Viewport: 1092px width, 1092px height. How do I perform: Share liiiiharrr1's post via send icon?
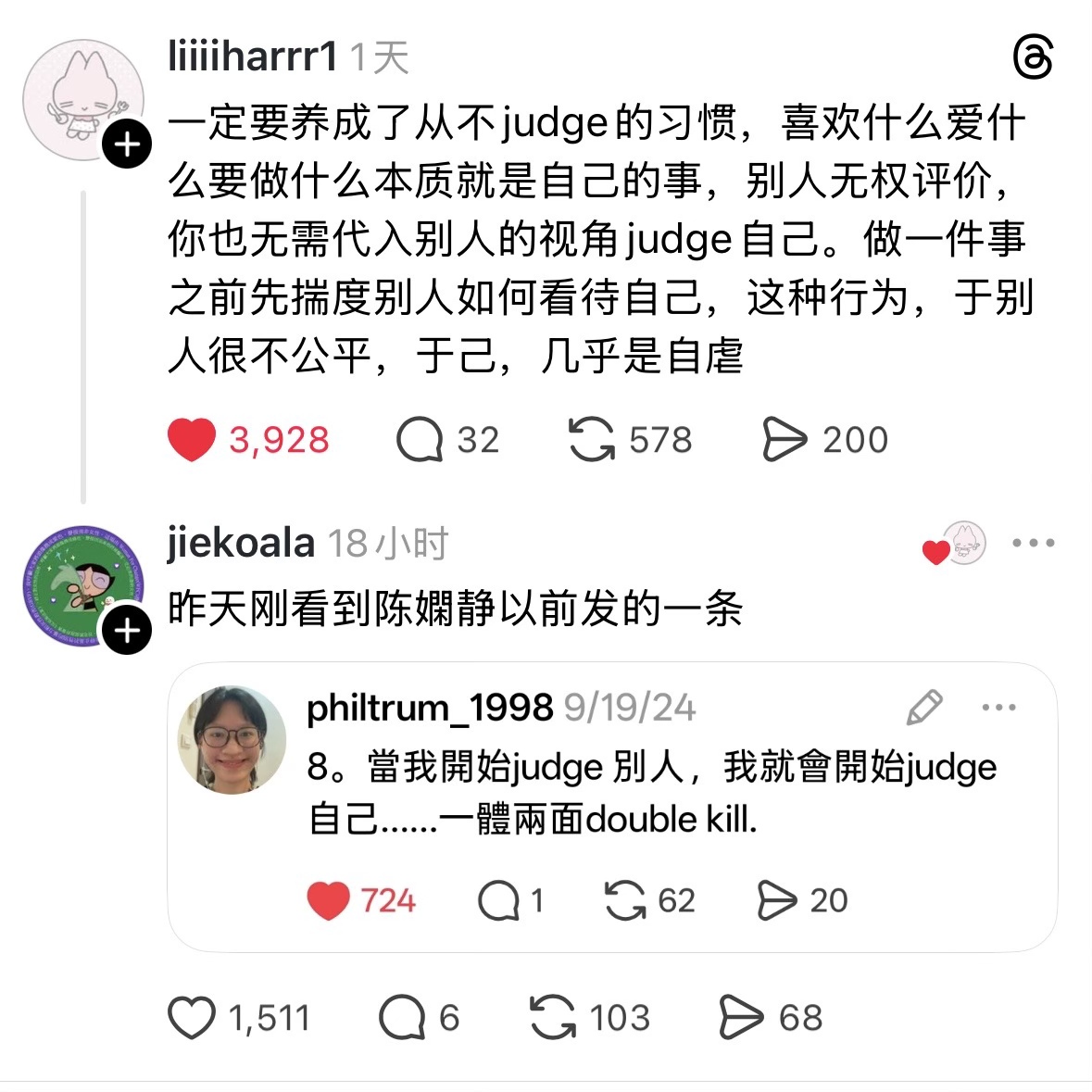784,440
